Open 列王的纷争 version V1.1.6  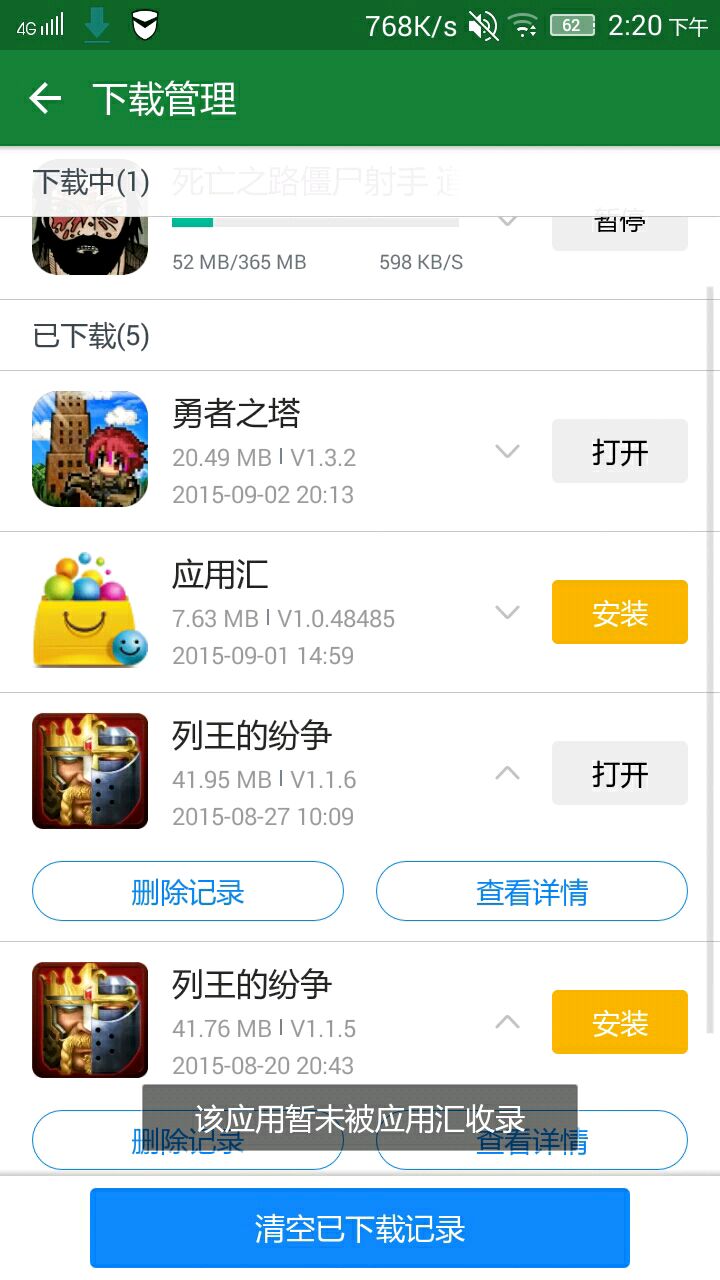pos(619,773)
